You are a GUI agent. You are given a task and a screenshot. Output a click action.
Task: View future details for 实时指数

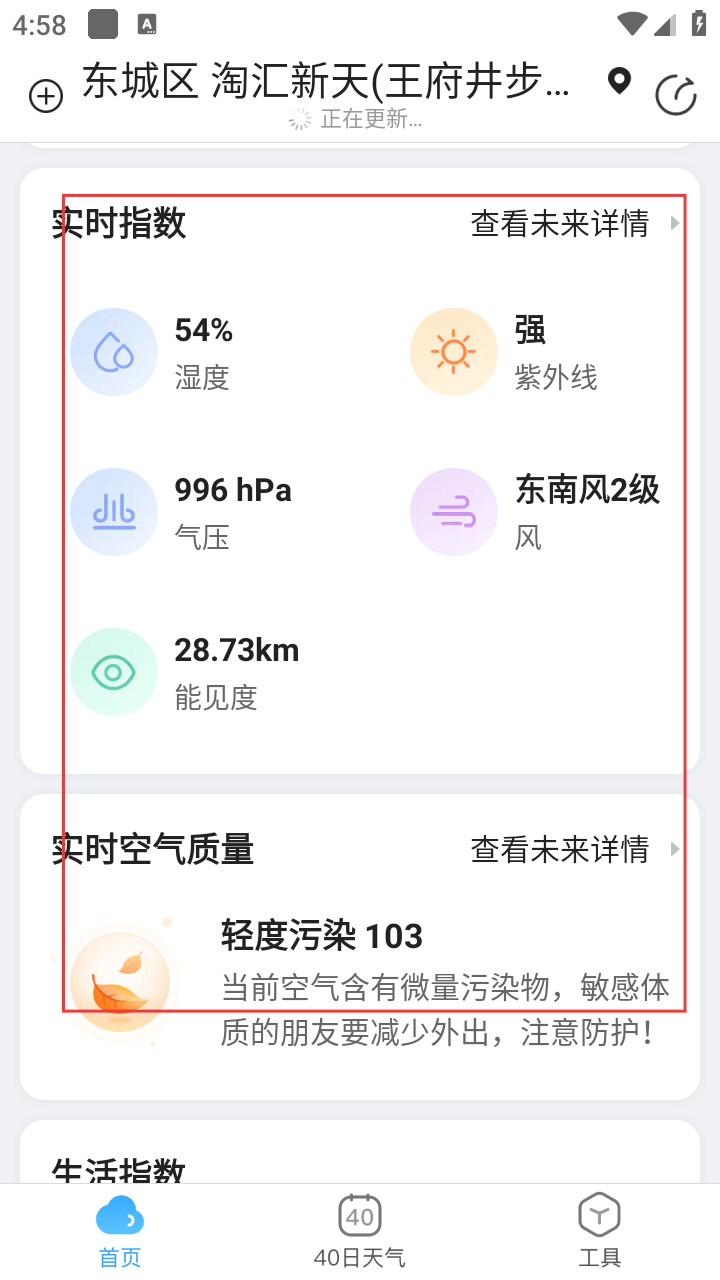click(x=574, y=224)
